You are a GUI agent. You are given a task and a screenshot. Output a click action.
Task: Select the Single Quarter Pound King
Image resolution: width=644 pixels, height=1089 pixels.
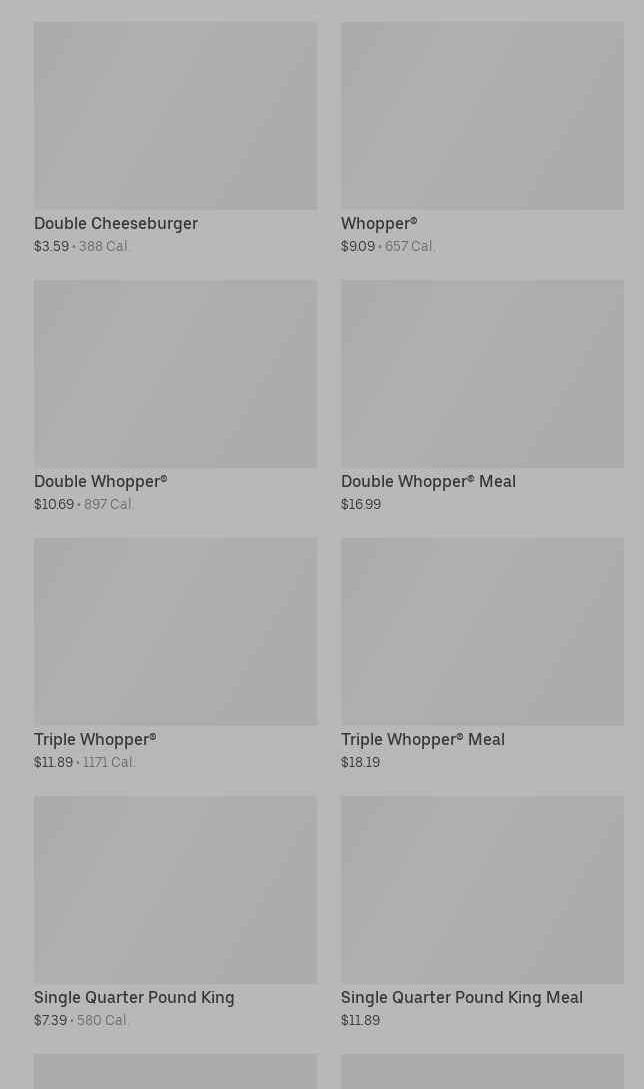click(175, 912)
